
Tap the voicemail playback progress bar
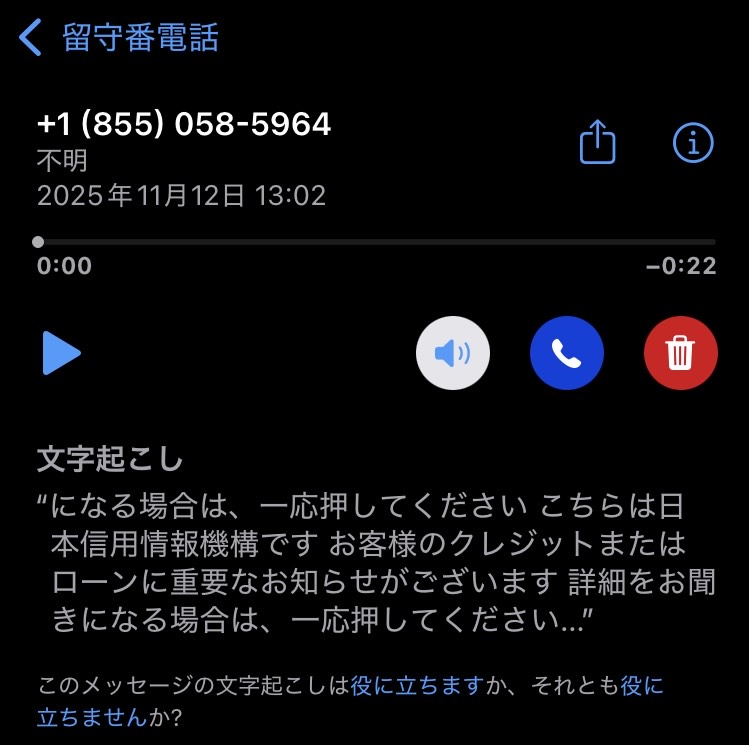376,242
